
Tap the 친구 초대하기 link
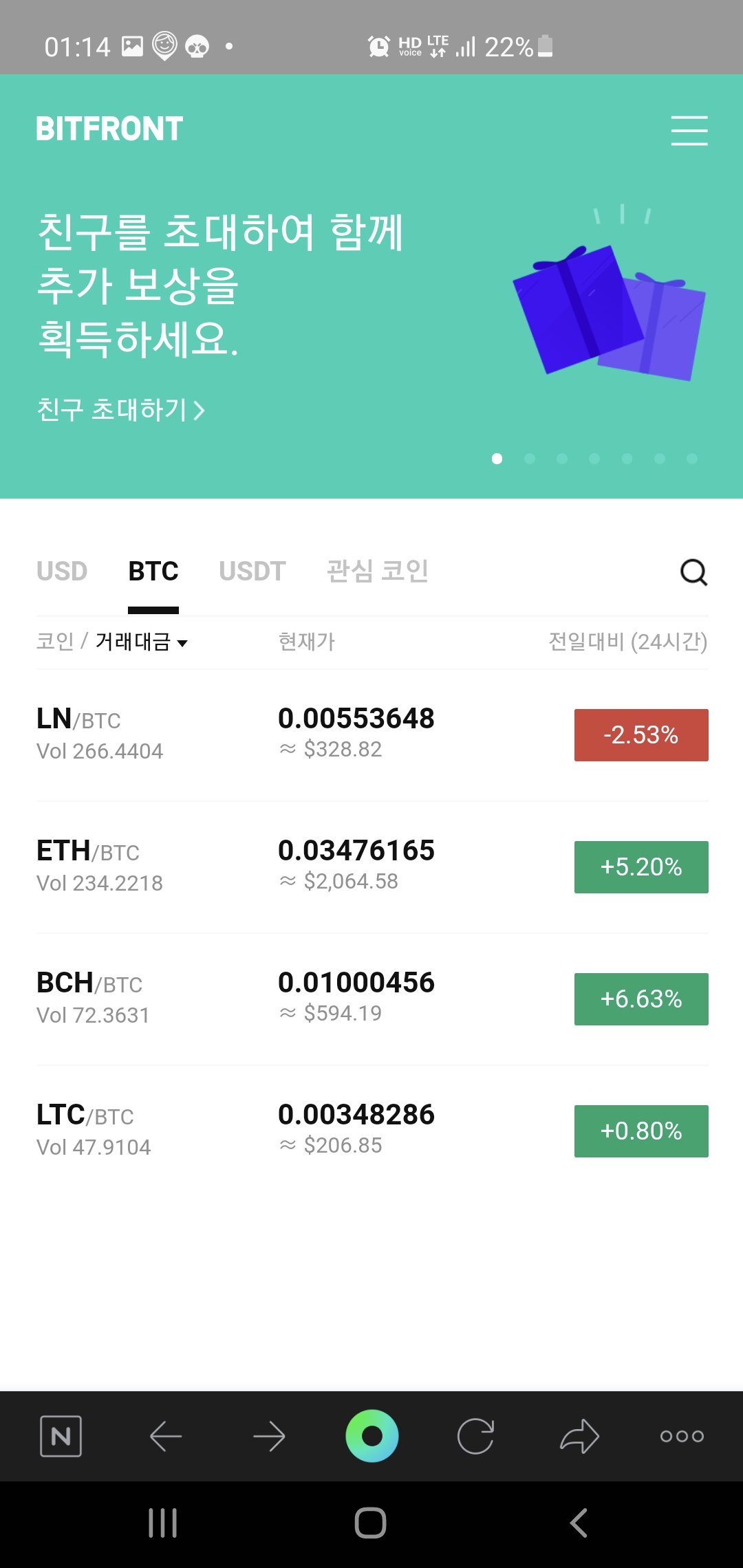(x=120, y=410)
